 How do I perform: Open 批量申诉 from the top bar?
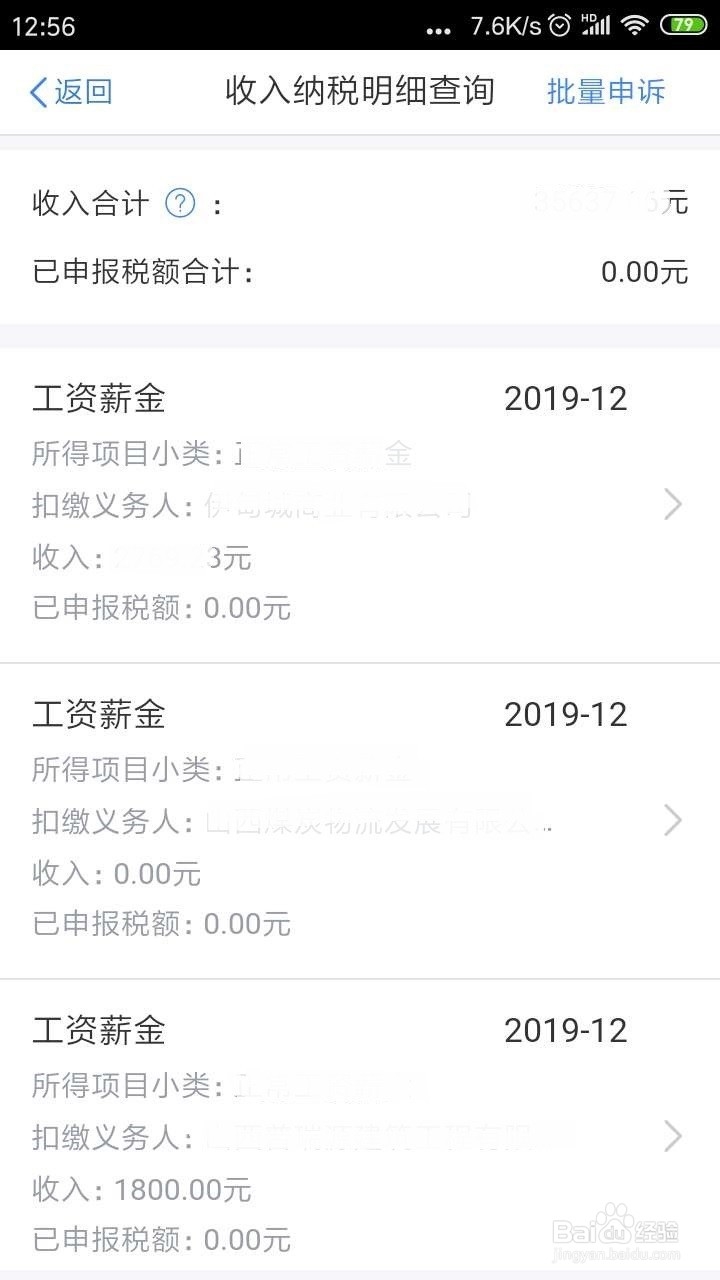coord(604,91)
